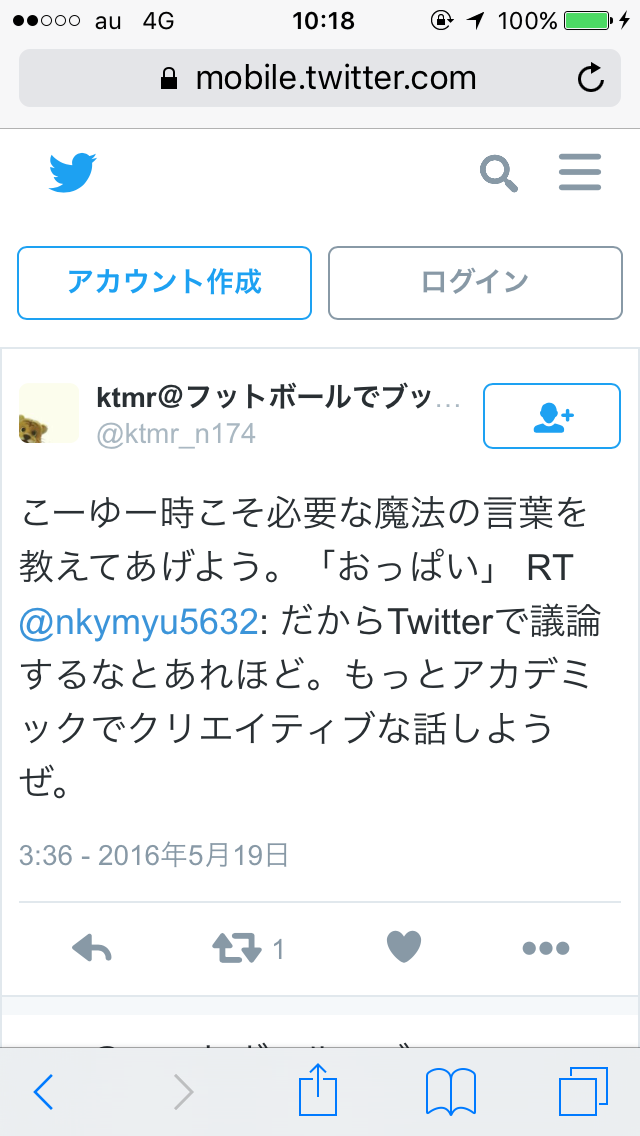Show open Safari tabs
Screen dimensions: 640x1136
point(583,1091)
